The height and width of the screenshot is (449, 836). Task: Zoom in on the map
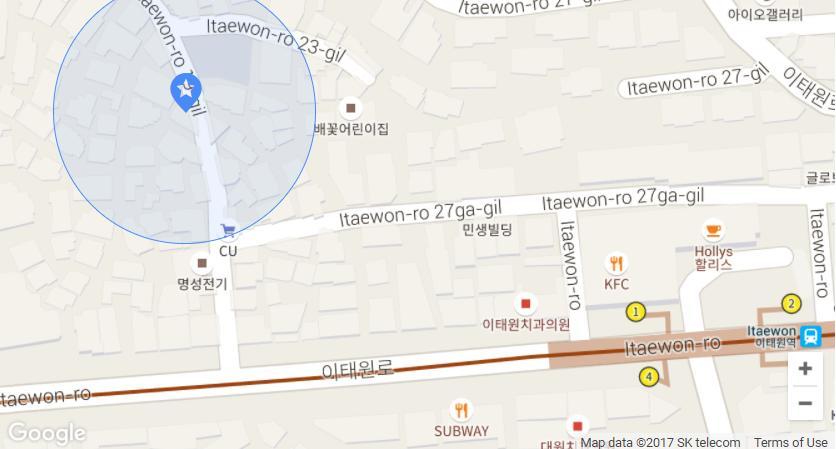[x=805, y=368]
